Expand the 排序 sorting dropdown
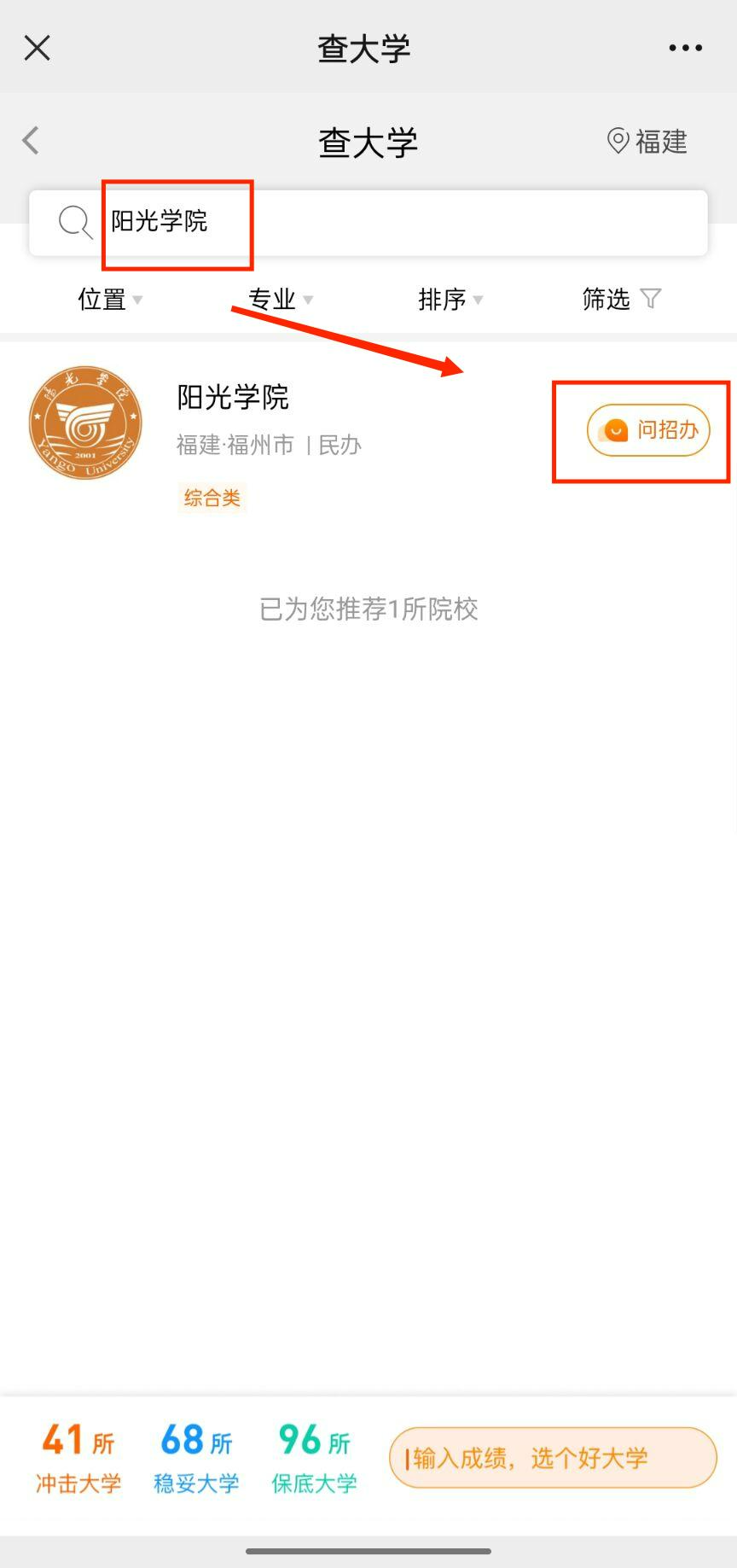Viewport: 737px width, 1568px height. pos(450,300)
